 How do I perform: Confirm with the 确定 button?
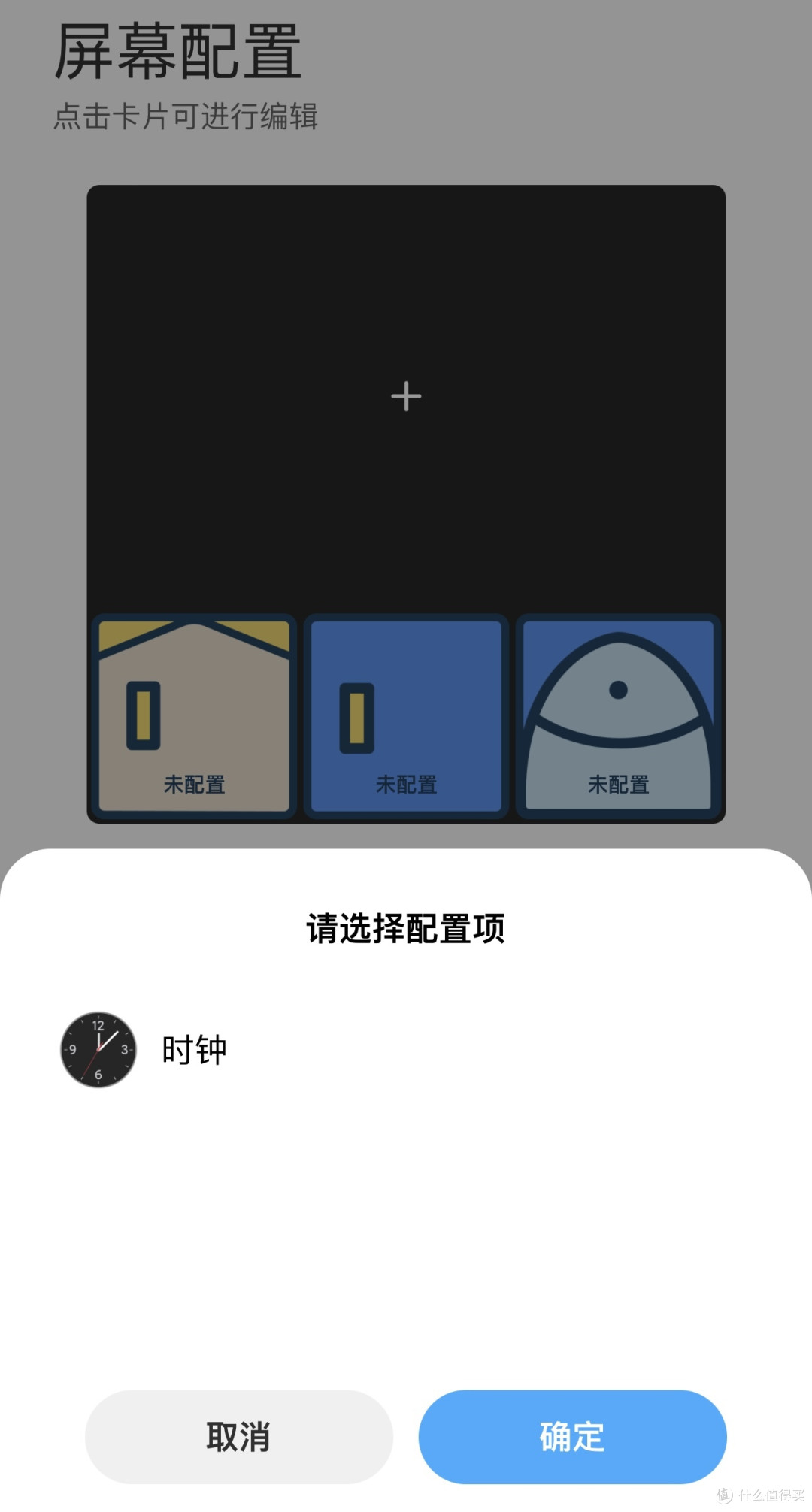(573, 1436)
